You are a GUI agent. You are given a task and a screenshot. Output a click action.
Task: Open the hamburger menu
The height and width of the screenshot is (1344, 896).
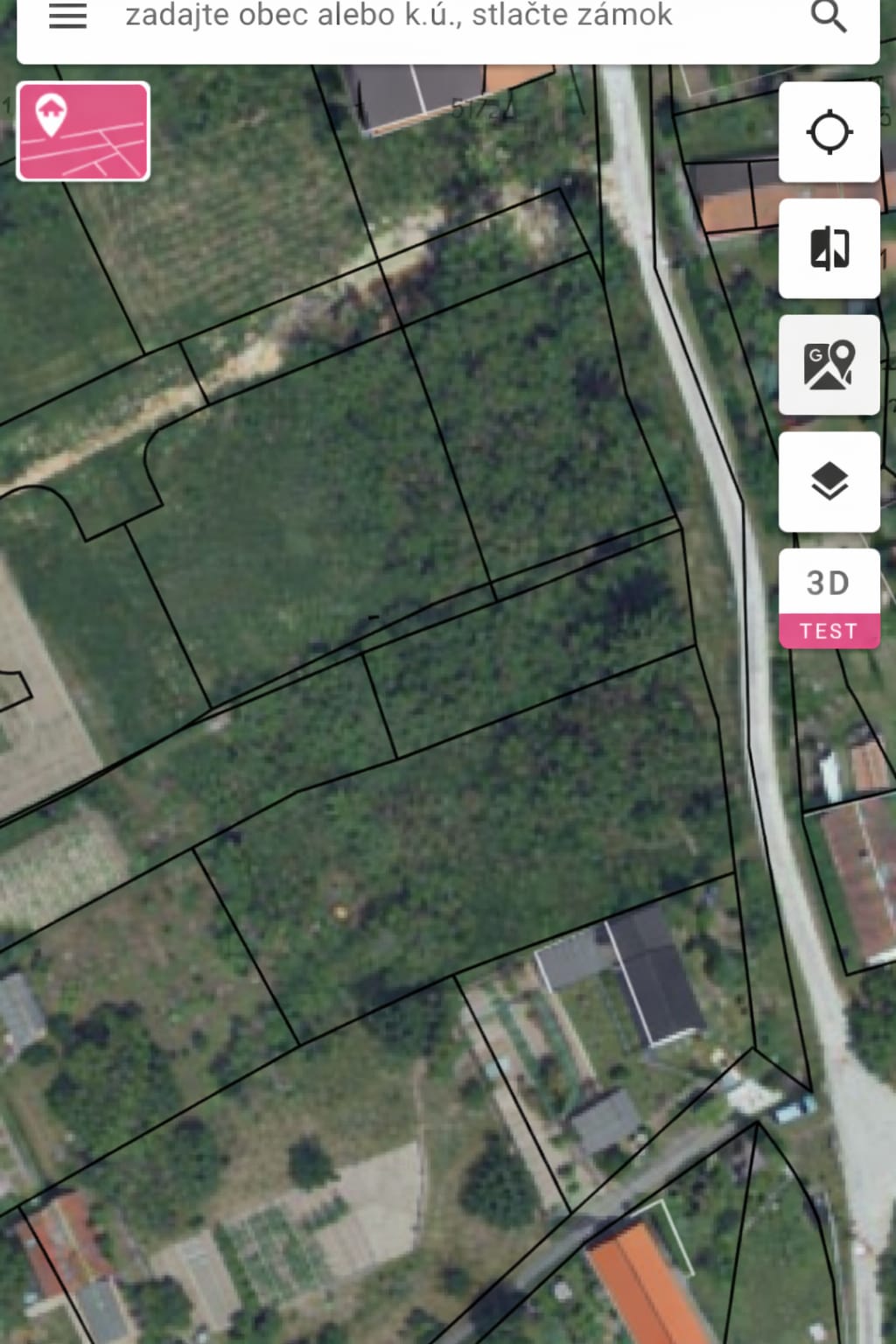tap(67, 16)
